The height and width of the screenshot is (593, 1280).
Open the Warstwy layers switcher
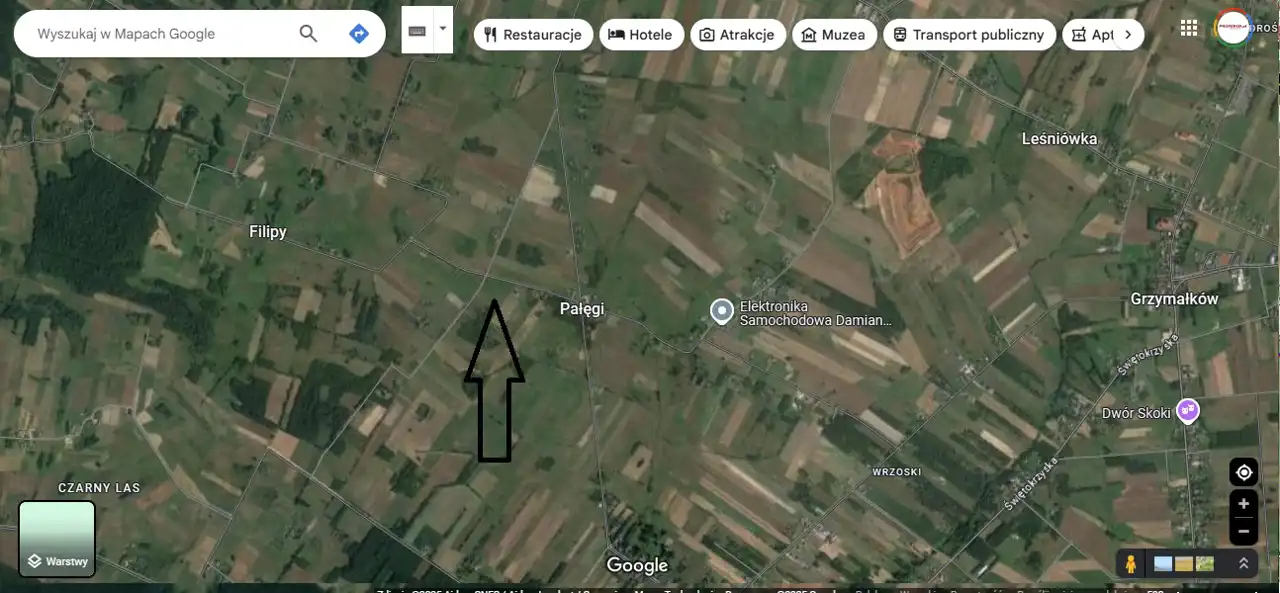[x=57, y=540]
